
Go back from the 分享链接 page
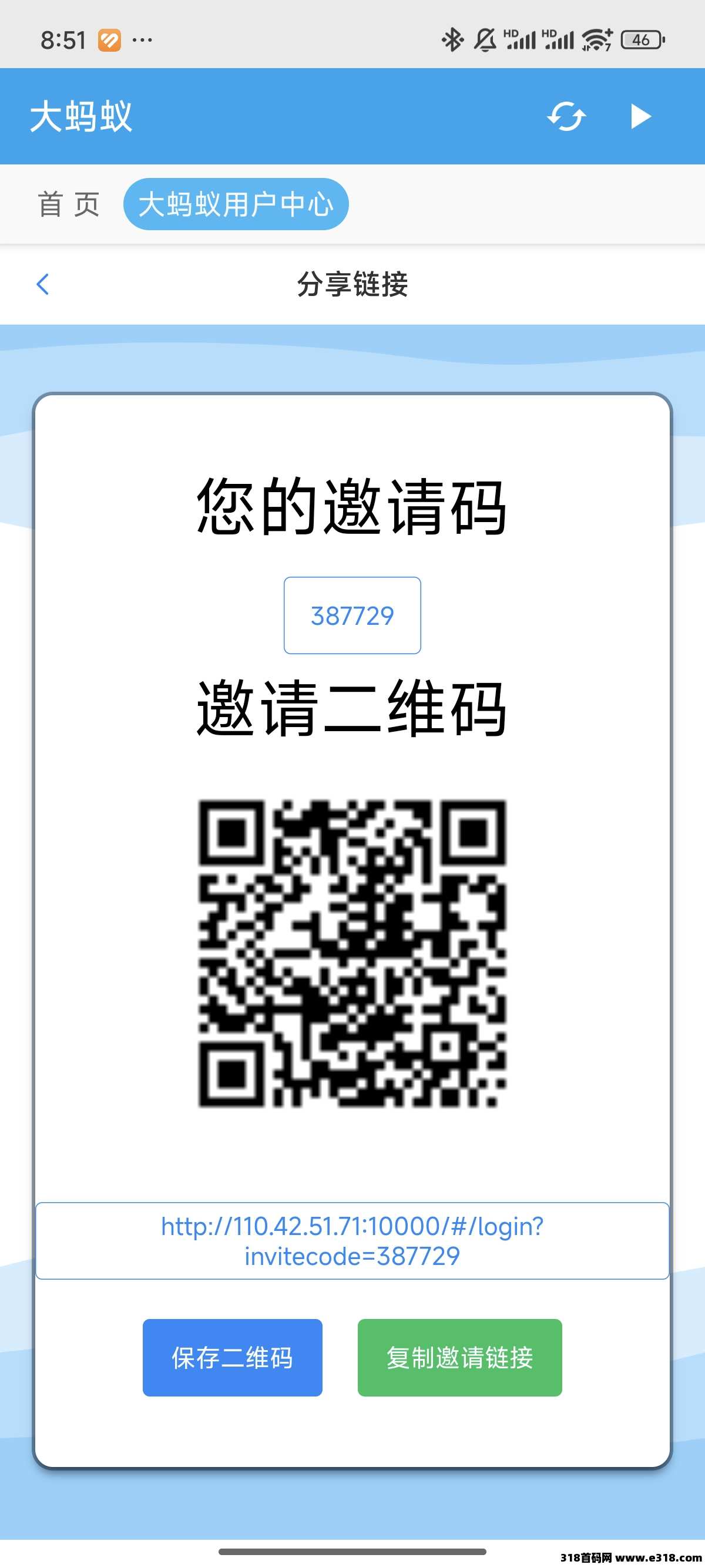click(43, 284)
